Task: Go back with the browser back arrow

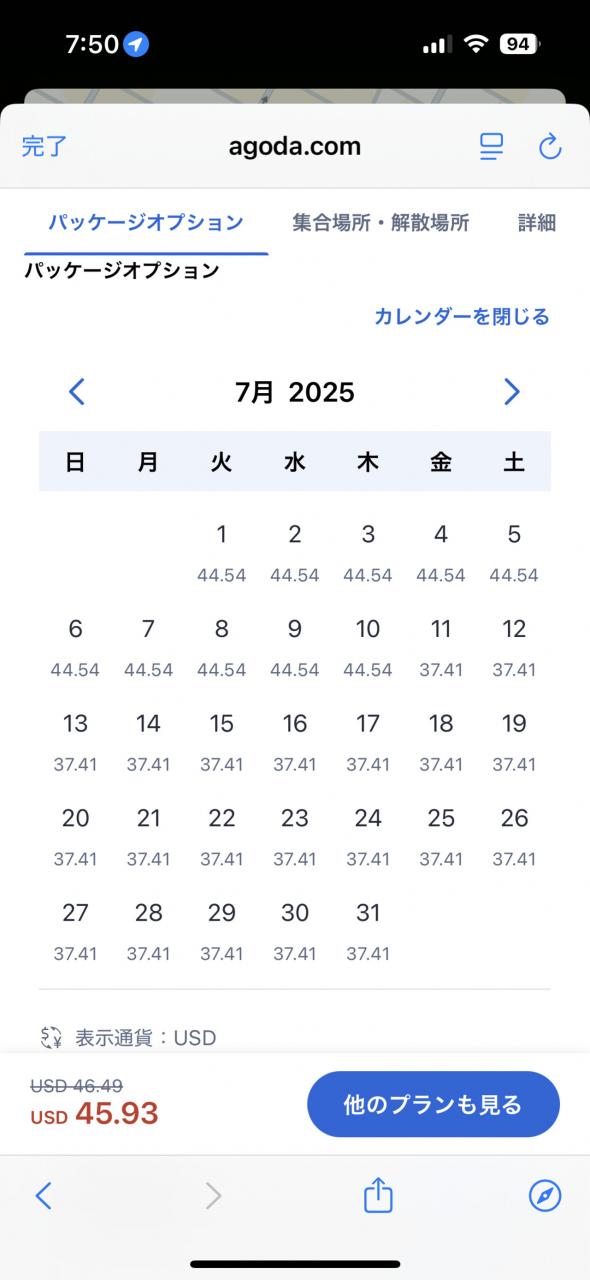Action: pyautogui.click(x=43, y=1195)
